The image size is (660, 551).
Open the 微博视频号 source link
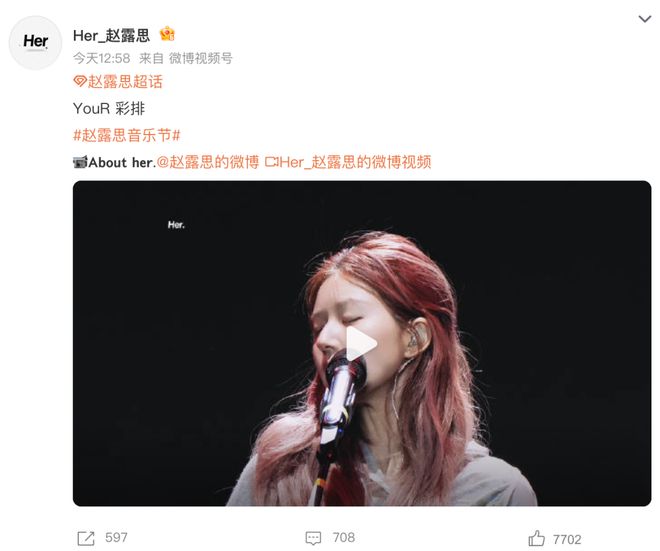click(x=200, y=59)
